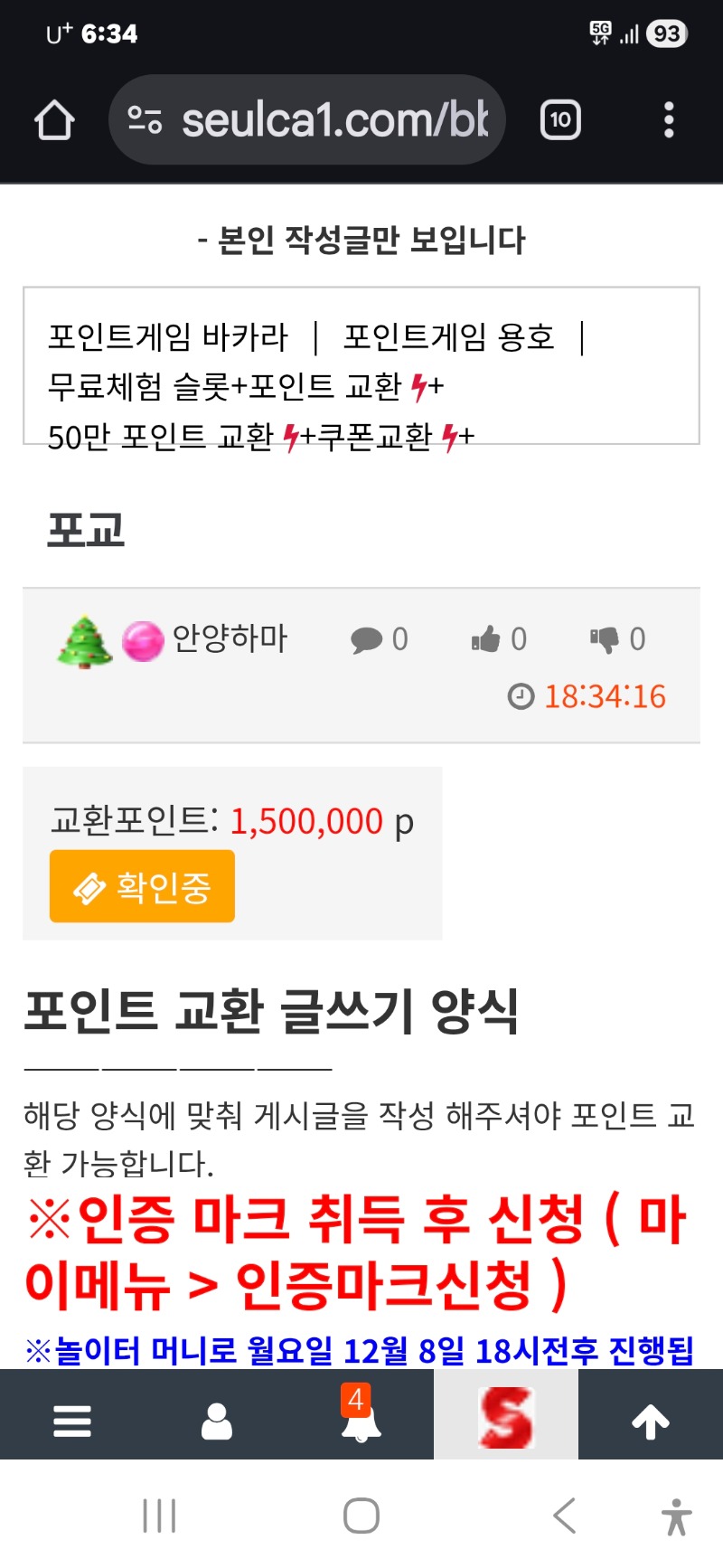The width and height of the screenshot is (723, 1568).
Task: Jump to top with the up arrow
Action: (651, 1421)
